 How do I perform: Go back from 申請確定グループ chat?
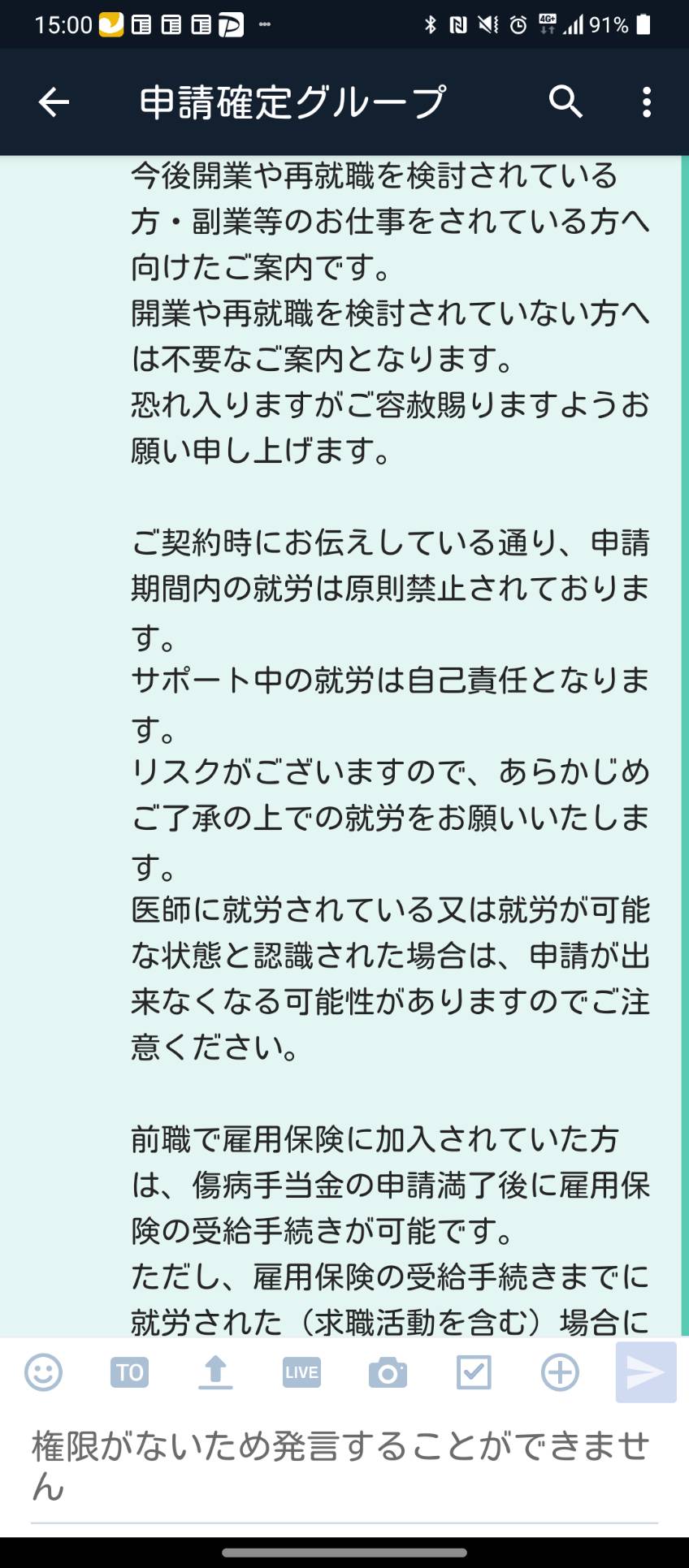click(54, 102)
